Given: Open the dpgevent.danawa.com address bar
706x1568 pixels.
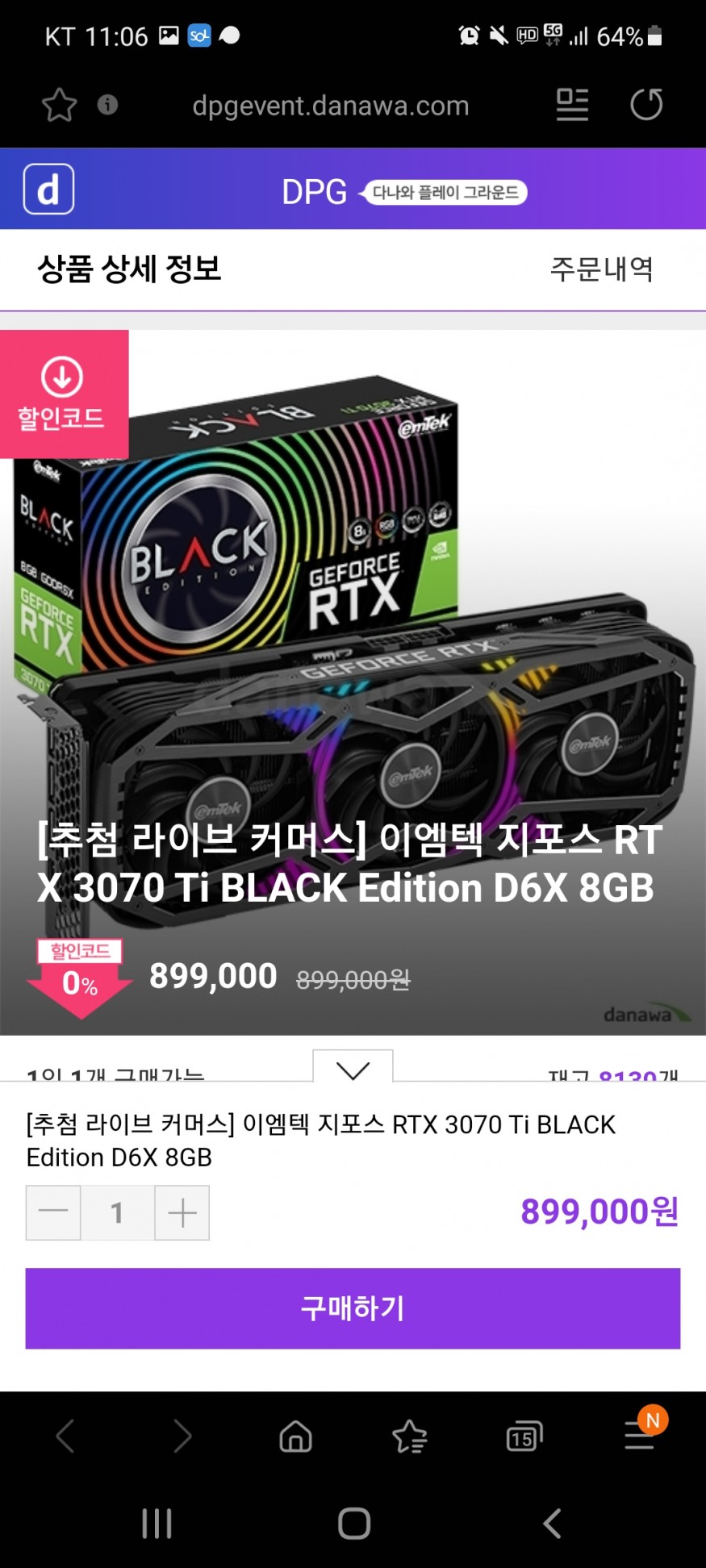Looking at the screenshot, I should pos(330,106).
